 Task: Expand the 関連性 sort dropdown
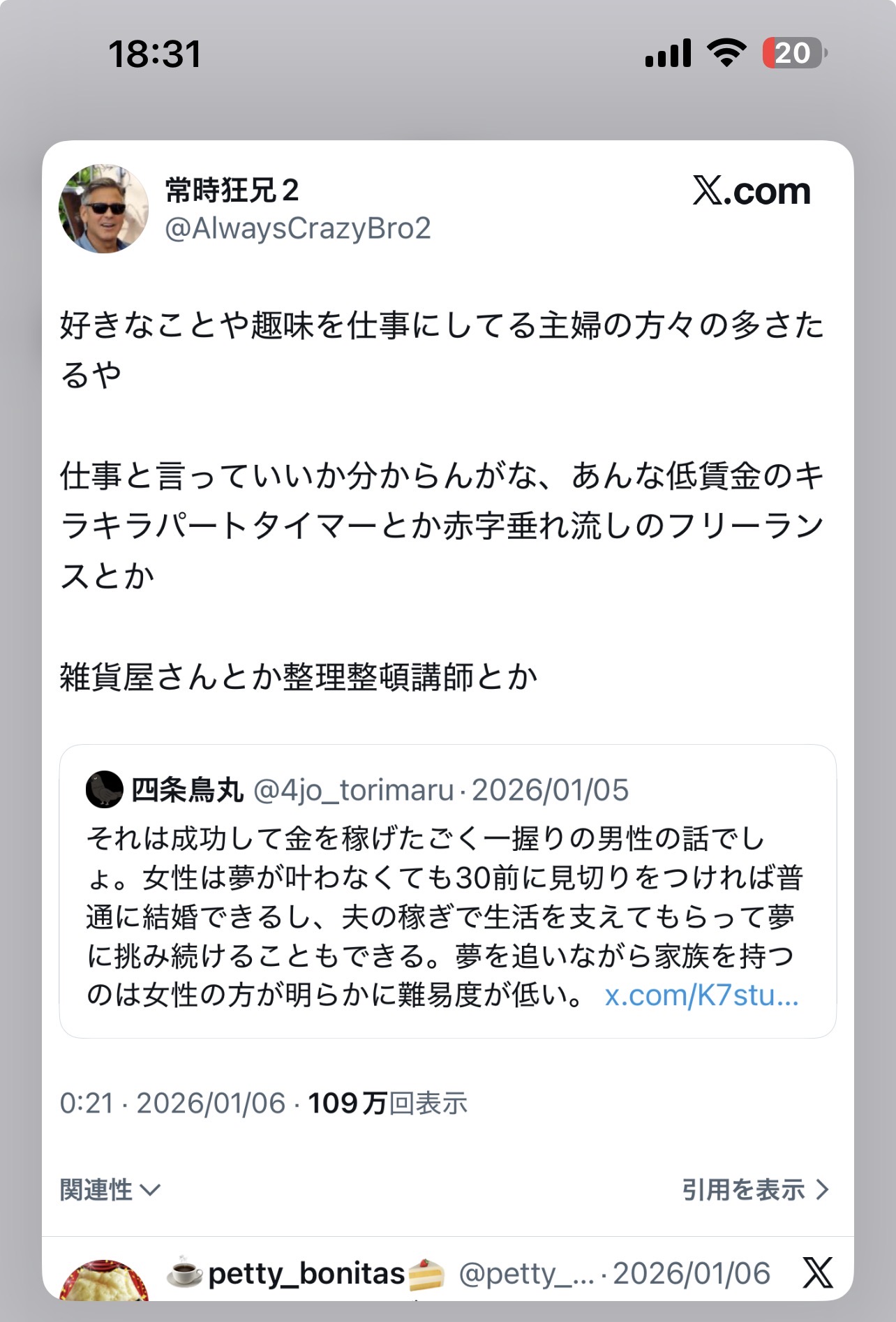tap(110, 1190)
